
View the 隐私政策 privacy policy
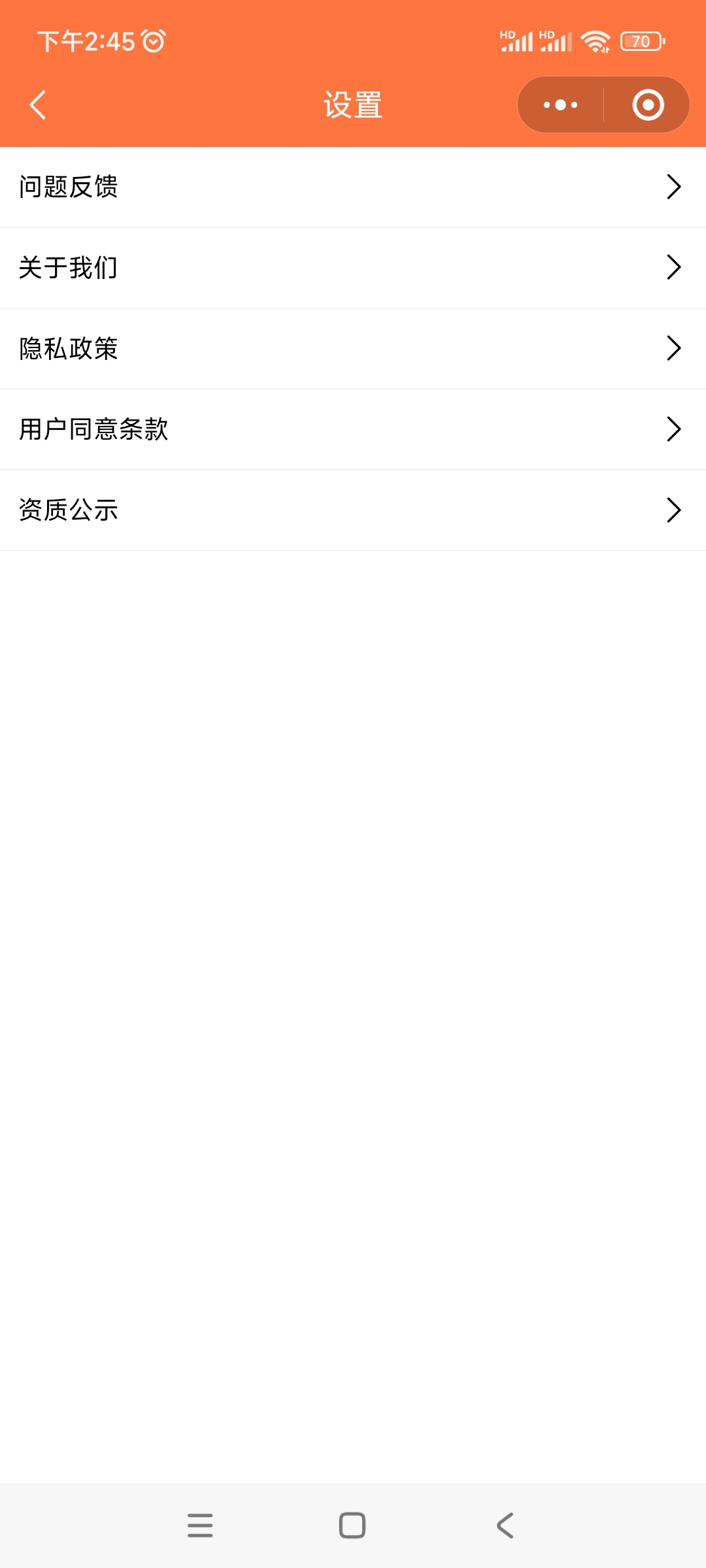[353, 348]
